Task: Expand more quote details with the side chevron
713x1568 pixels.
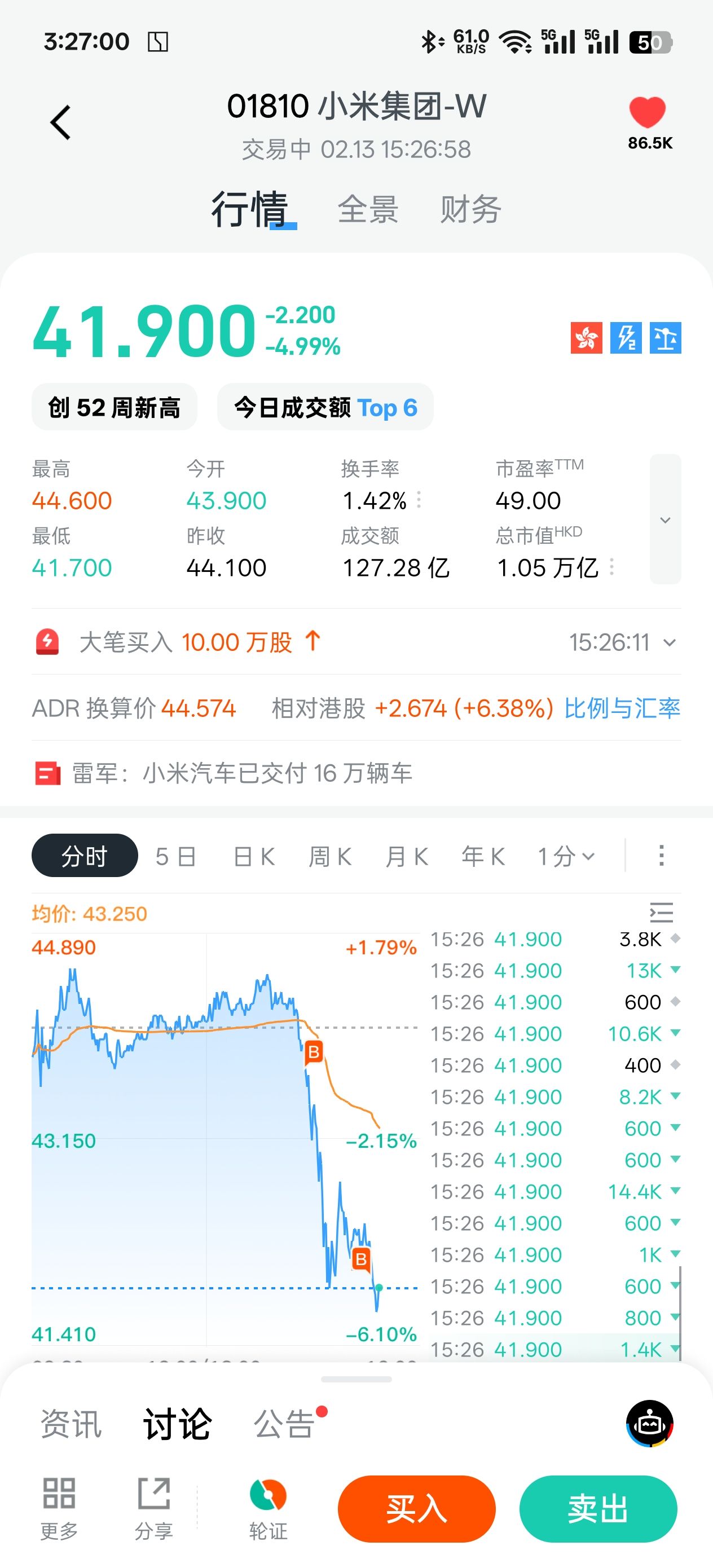Action: (664, 521)
